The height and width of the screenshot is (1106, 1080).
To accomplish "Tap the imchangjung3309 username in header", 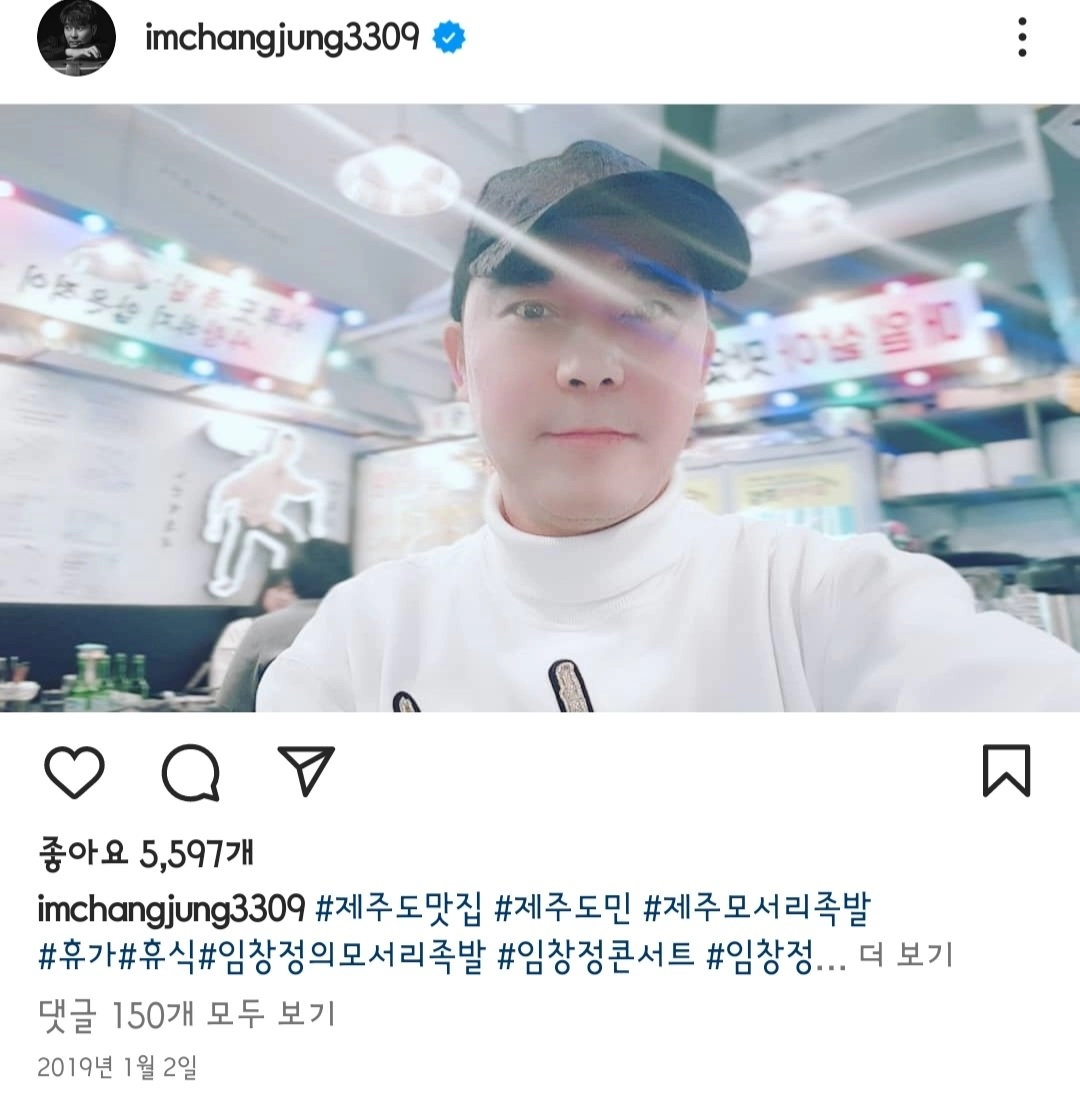I will tap(281, 38).
